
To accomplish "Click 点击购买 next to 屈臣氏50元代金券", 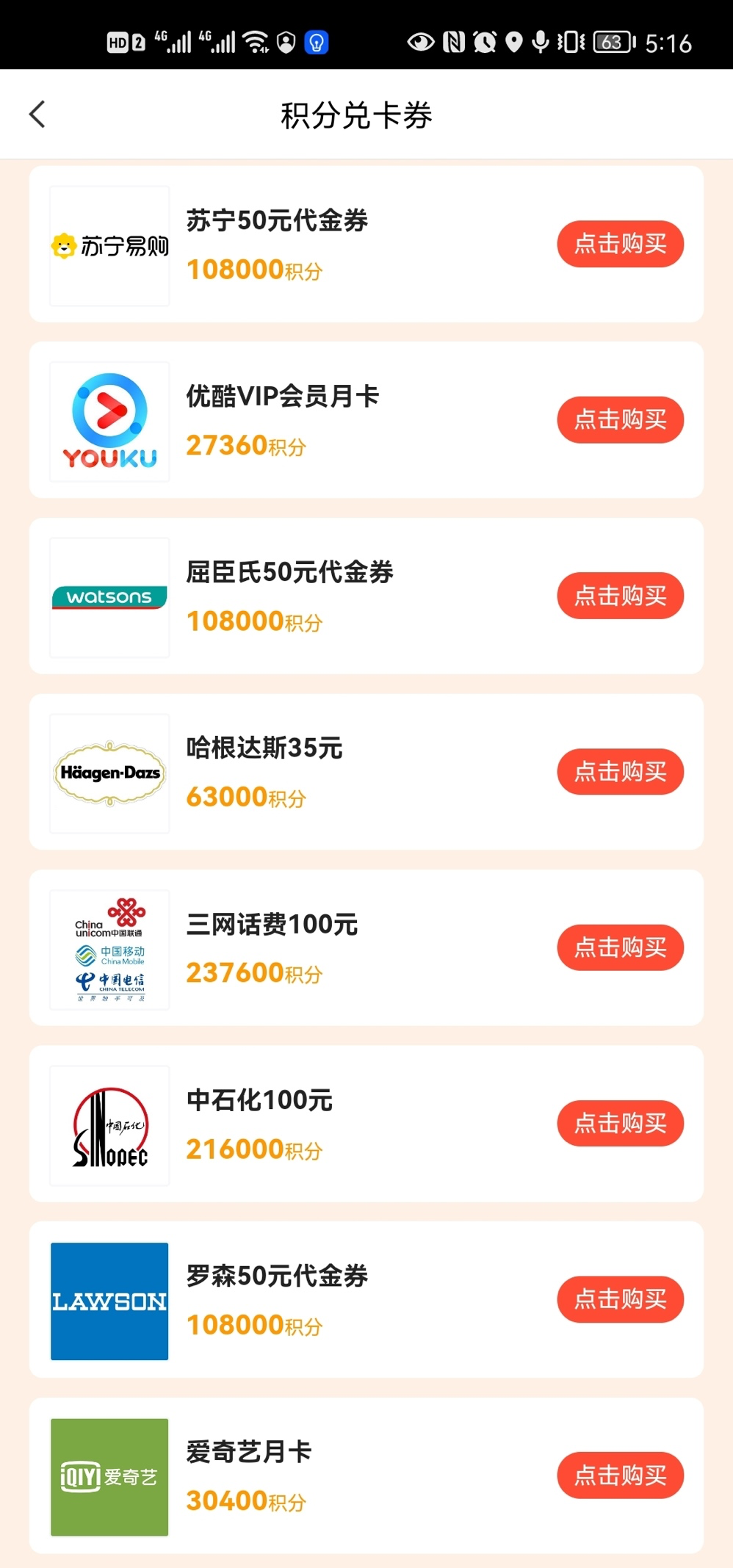I will [620, 595].
